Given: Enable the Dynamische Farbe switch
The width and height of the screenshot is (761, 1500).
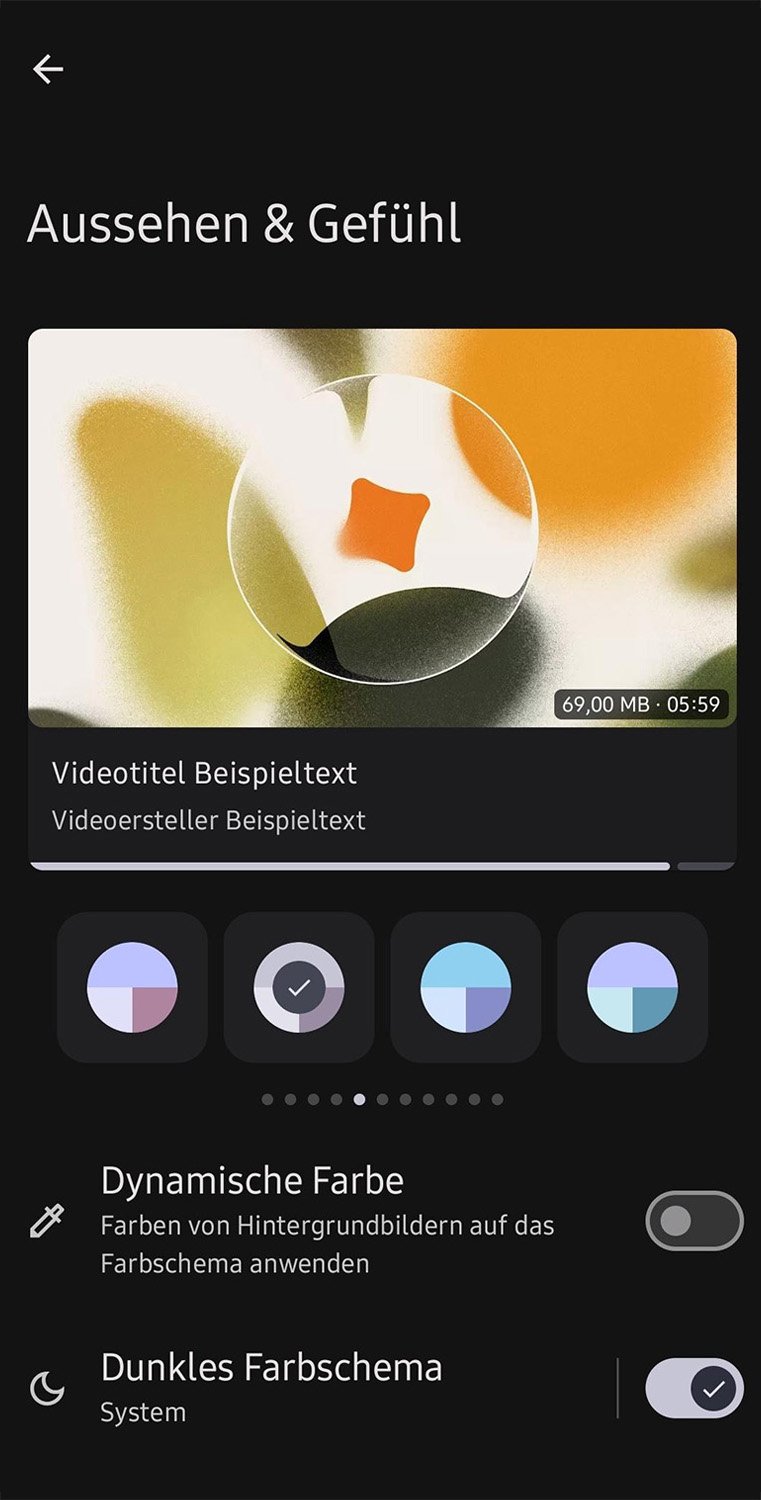Looking at the screenshot, I should (x=695, y=1220).
